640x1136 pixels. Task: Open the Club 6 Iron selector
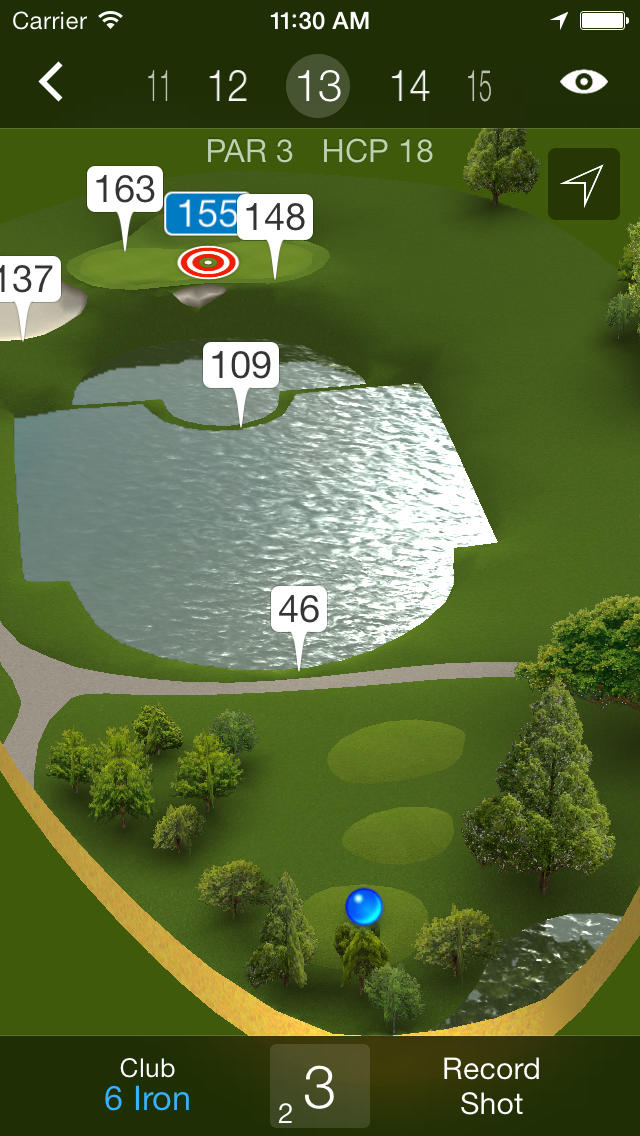[x=147, y=1085]
